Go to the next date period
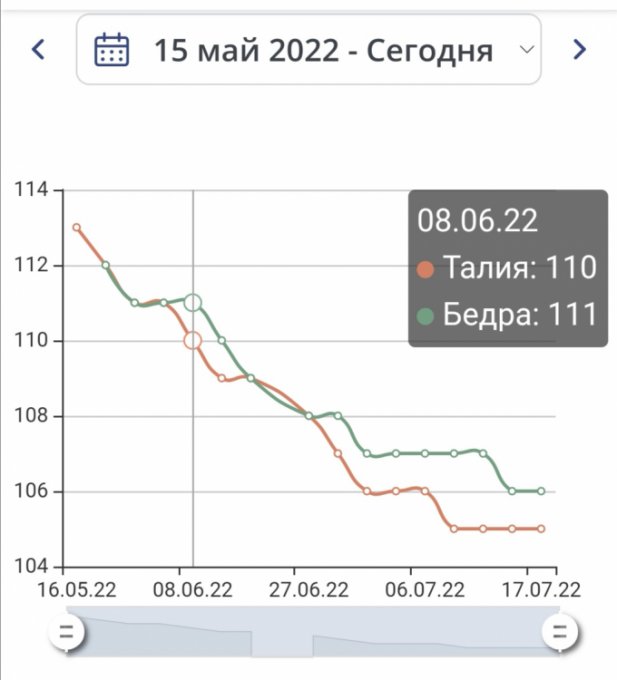This screenshot has width=617, height=680. [x=578, y=49]
